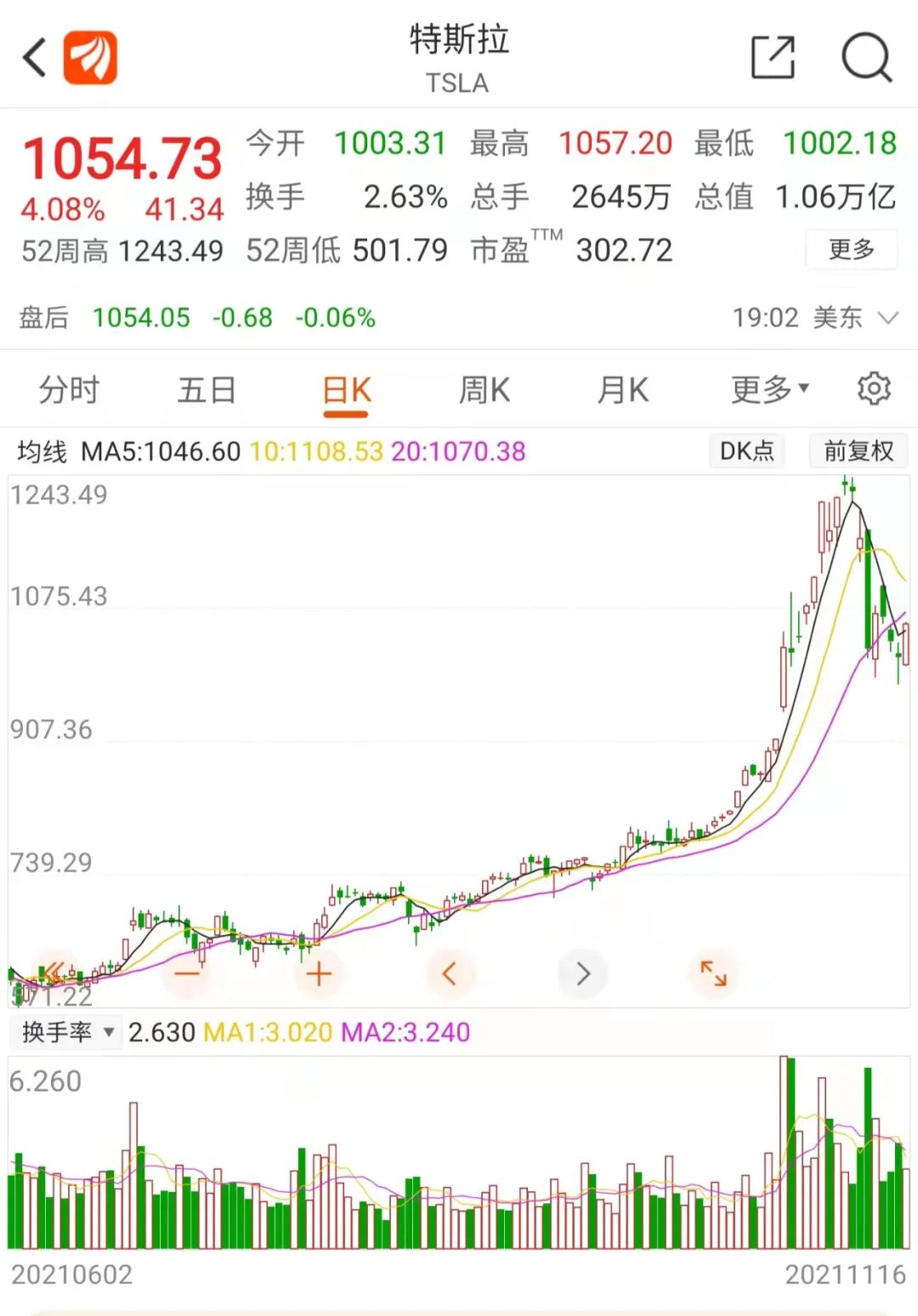Change the 前复权 adjustment option
Image resolution: width=918 pixels, height=1316 pixels.
coord(858,451)
